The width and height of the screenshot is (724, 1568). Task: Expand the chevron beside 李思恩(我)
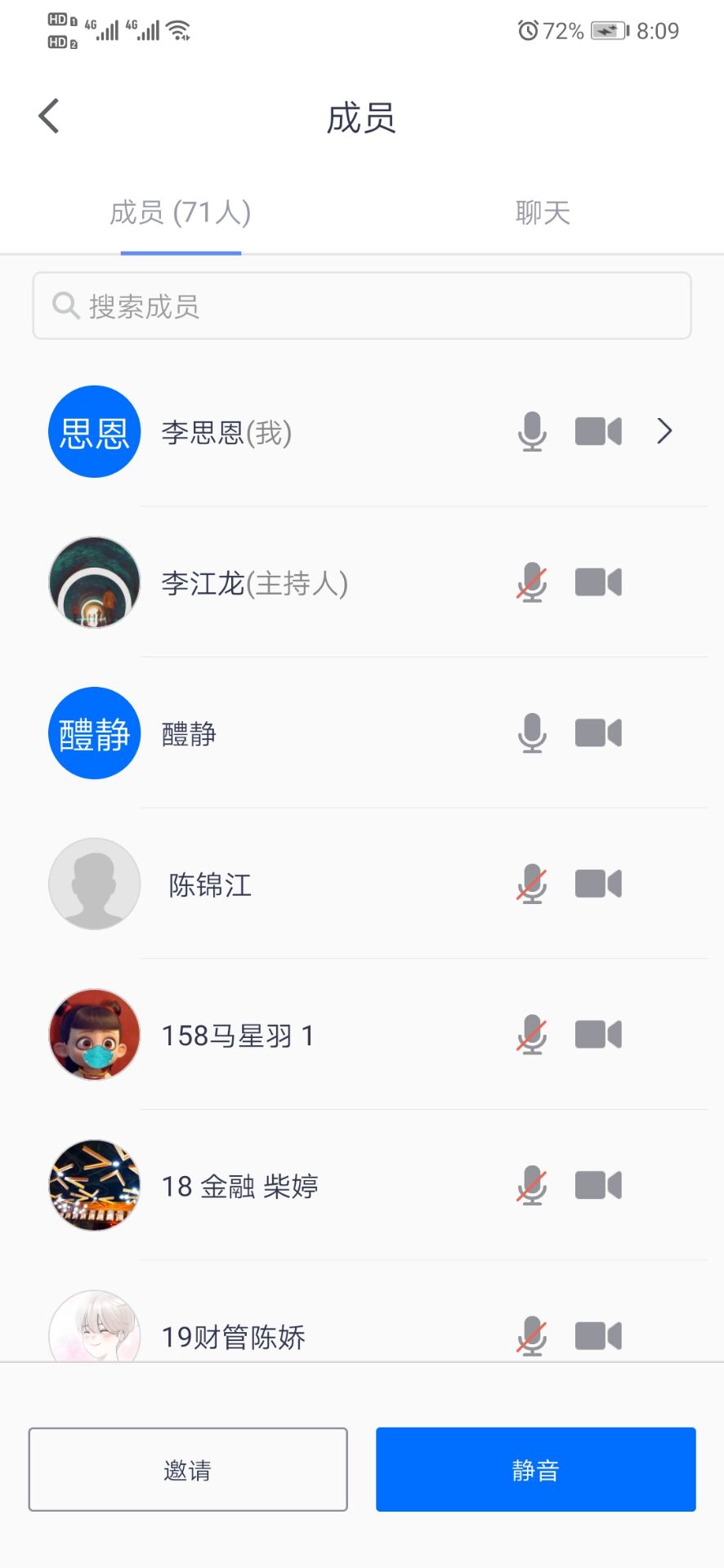tap(664, 431)
